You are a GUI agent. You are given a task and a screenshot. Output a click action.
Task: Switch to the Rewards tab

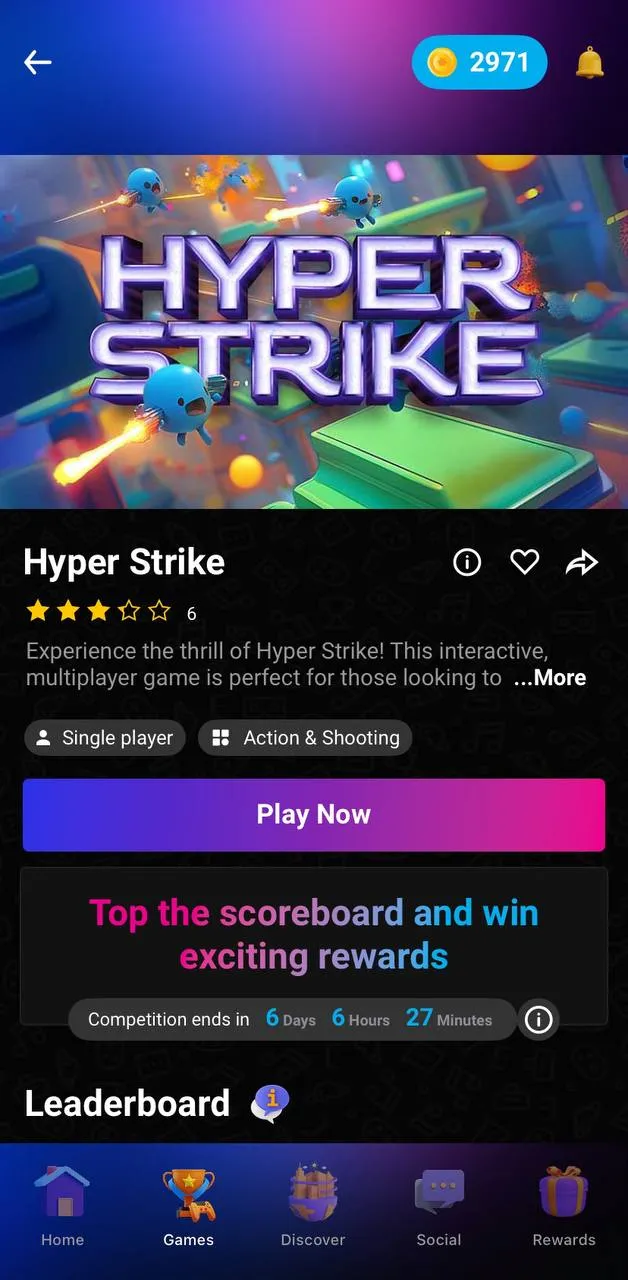point(564,1208)
